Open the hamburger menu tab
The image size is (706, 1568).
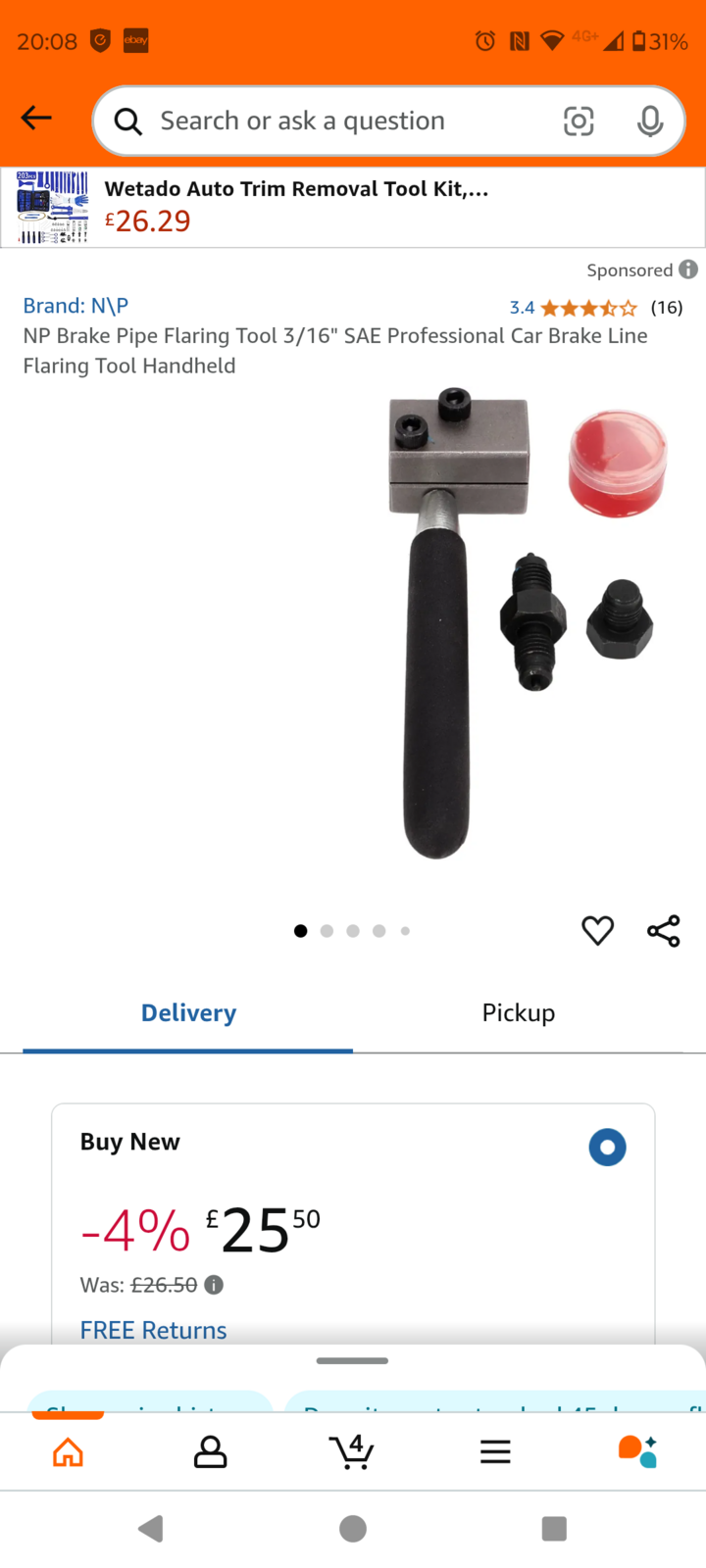[495, 1451]
